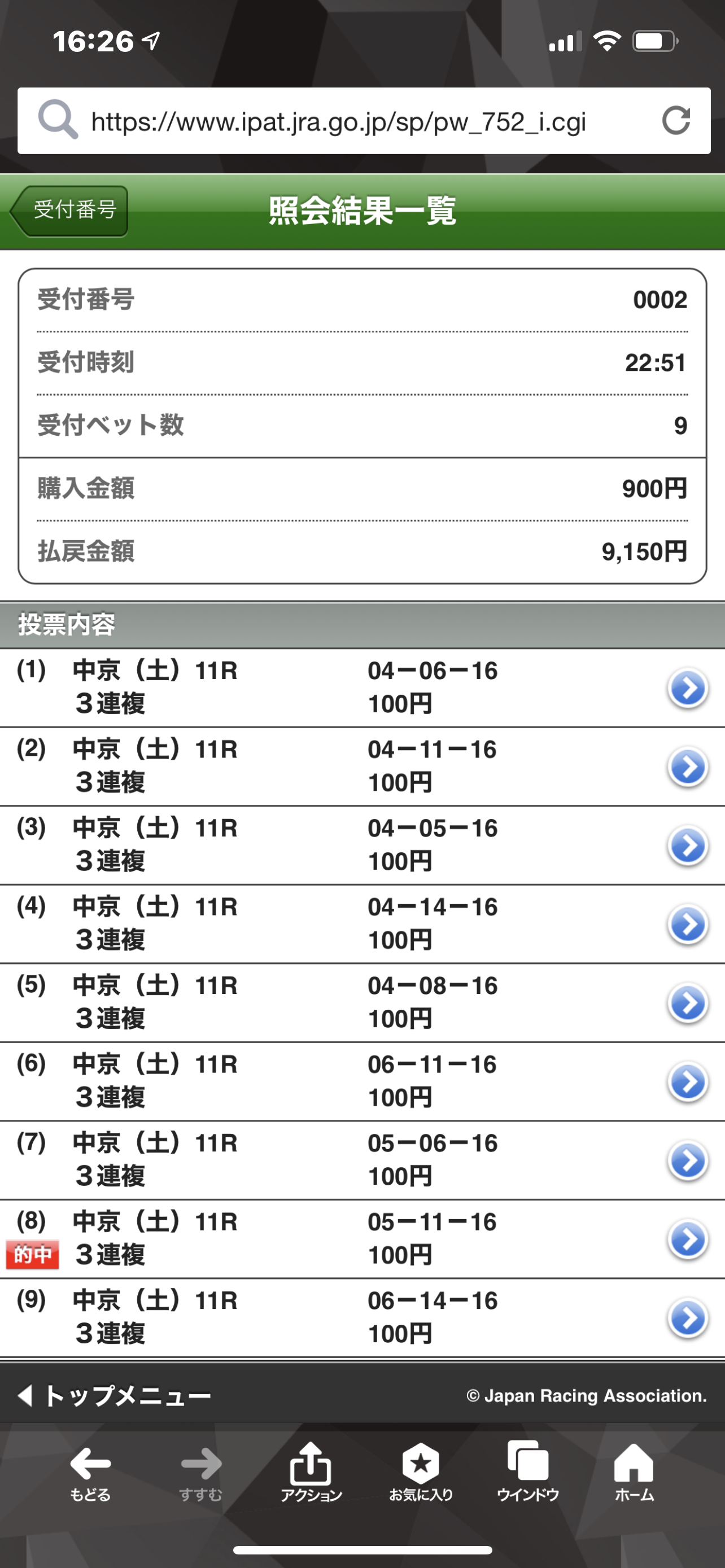Screen dimensions: 725x1568
Task: Open bet (1) 04-06-16 details
Action: pos(687,689)
